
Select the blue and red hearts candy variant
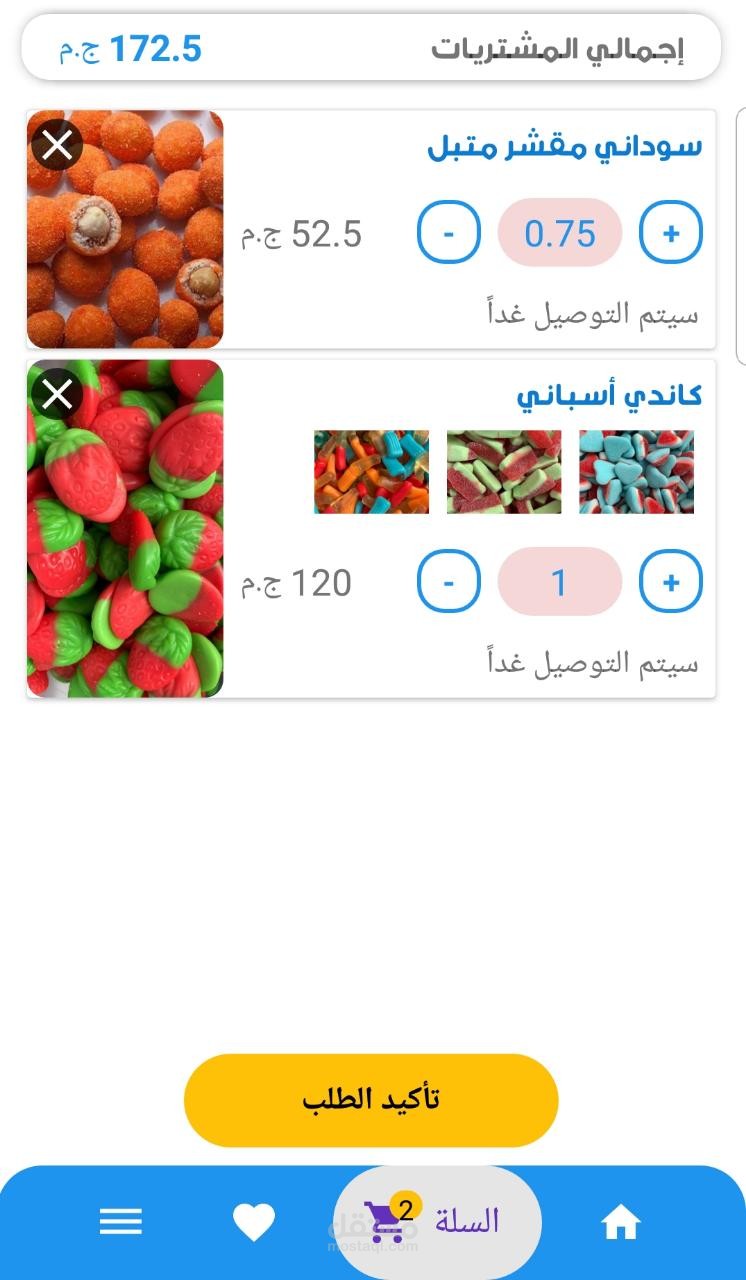(x=636, y=472)
